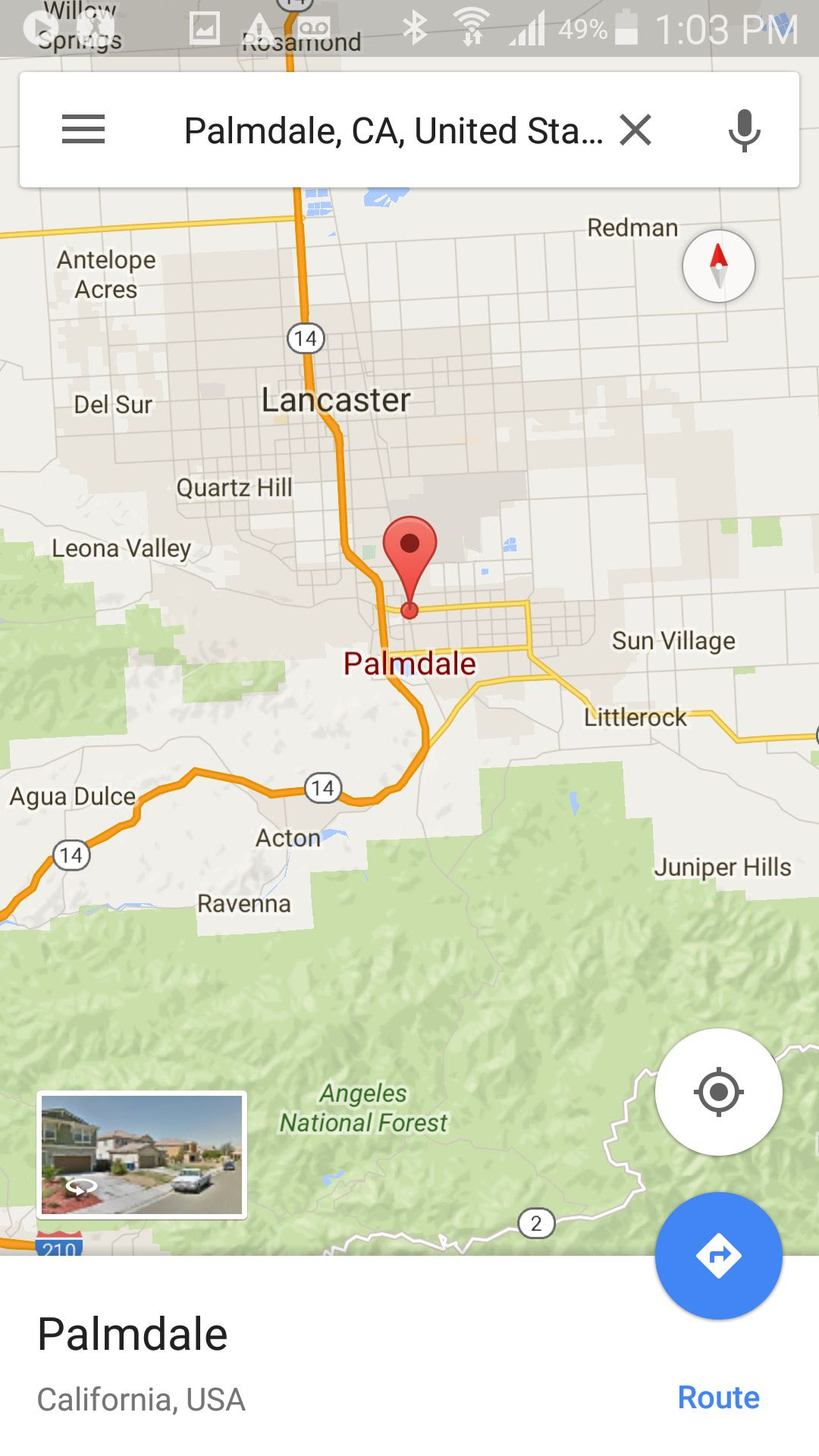Image resolution: width=819 pixels, height=1456 pixels.
Task: Tap the compass to reset map orientation
Action: (718, 266)
